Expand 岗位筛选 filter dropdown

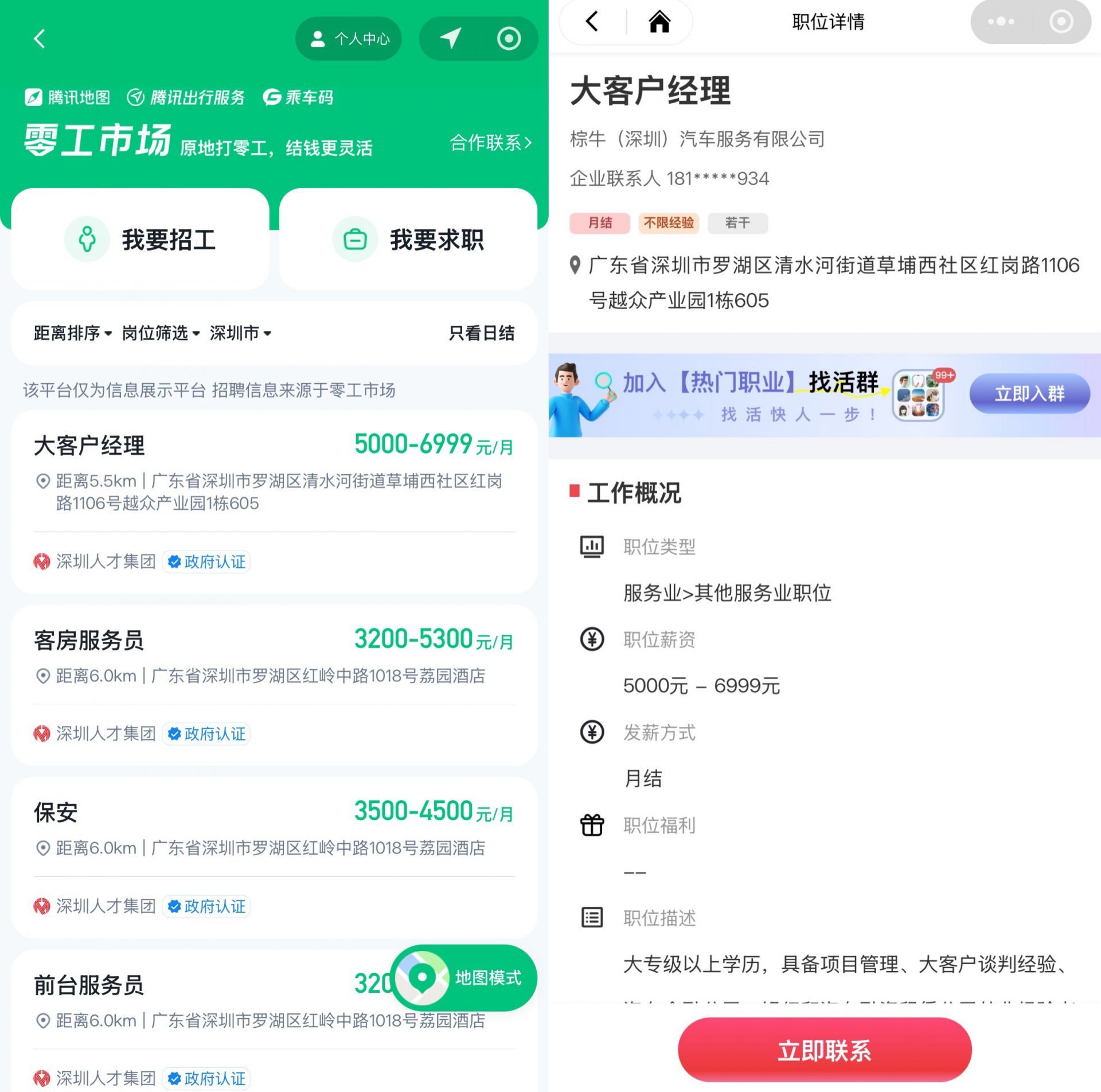tap(161, 333)
